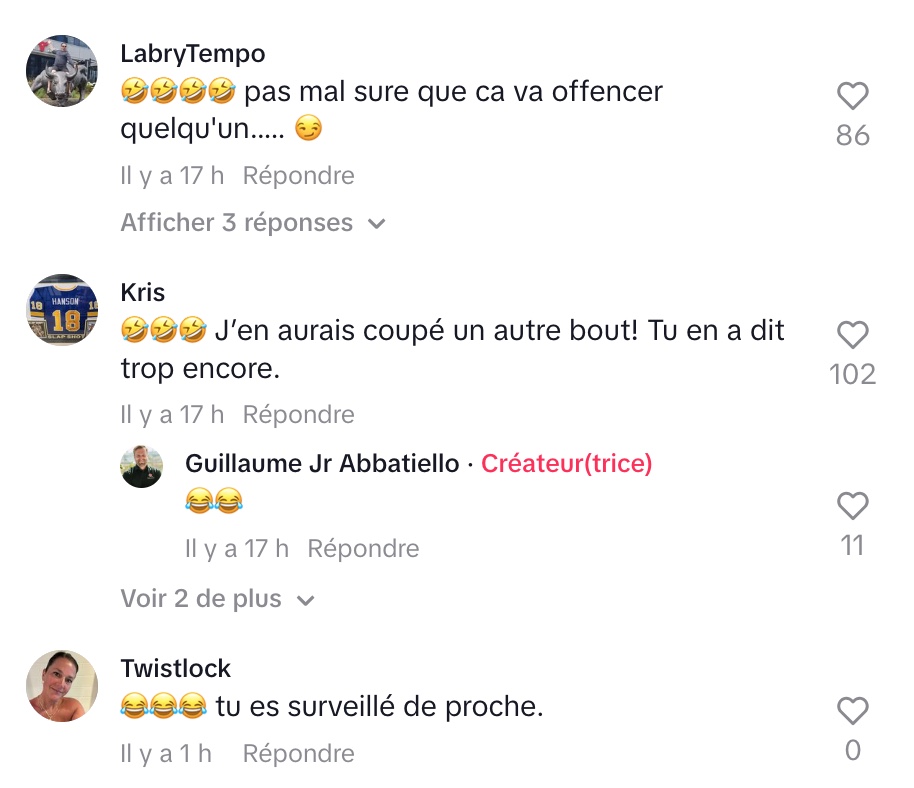The height and width of the screenshot is (788, 914).
Task: Like Twistlock's comment
Action: [x=852, y=711]
